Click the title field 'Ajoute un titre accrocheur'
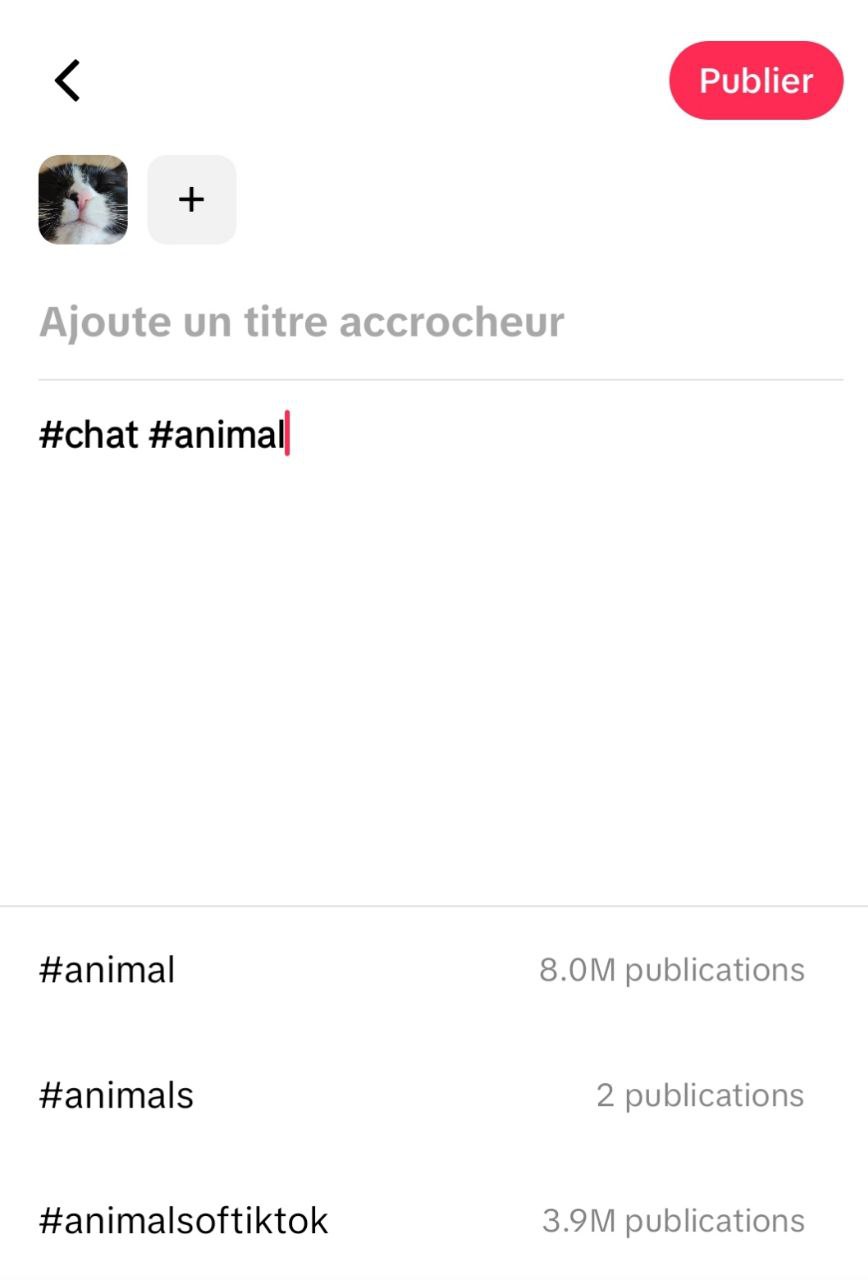This screenshot has height=1280, width=868. 300,321
